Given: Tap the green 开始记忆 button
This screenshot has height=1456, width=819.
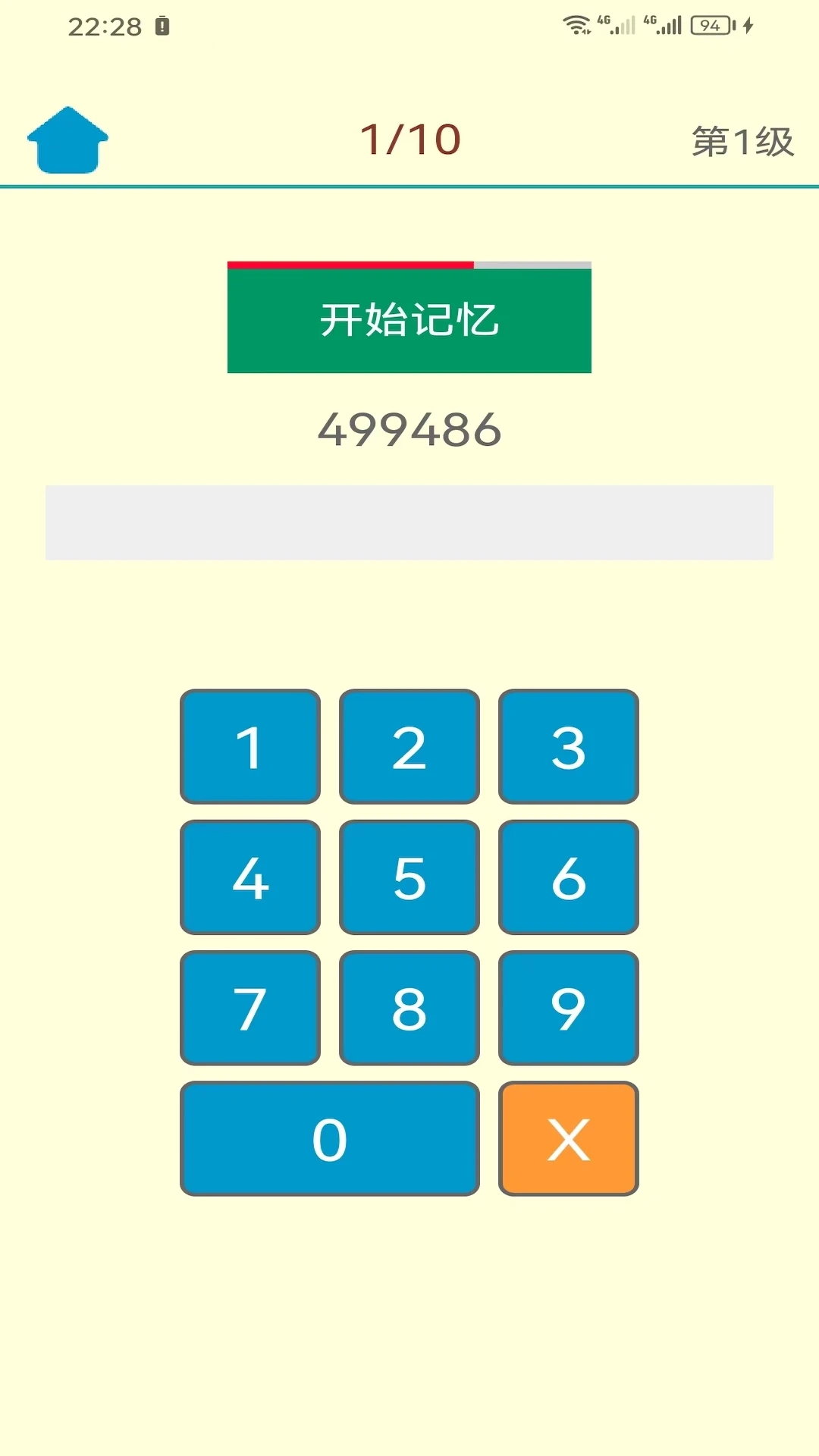Looking at the screenshot, I should tap(409, 320).
